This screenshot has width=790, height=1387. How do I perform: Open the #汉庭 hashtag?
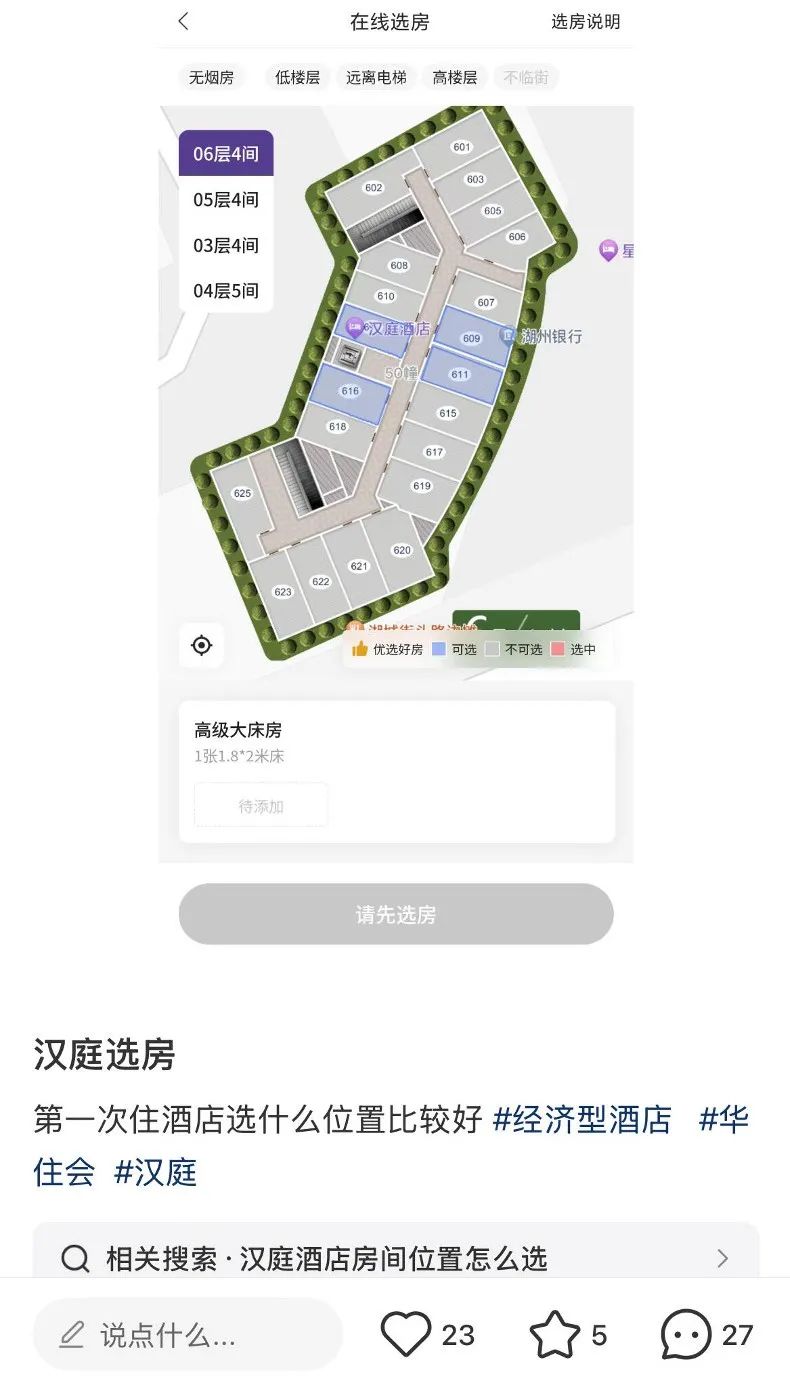(x=155, y=1171)
